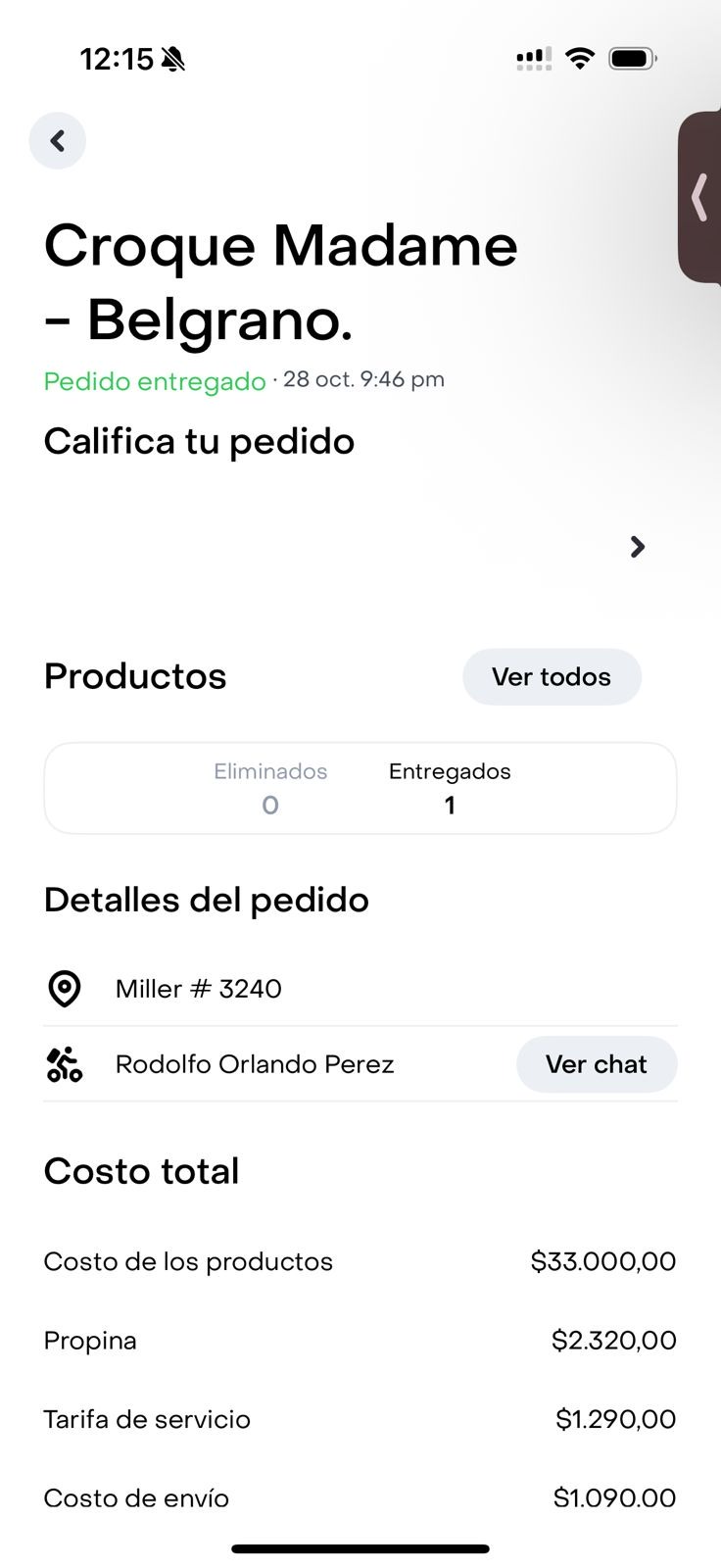Open the order rating chevron
This screenshot has width=721, height=1568.
pyautogui.click(x=638, y=547)
